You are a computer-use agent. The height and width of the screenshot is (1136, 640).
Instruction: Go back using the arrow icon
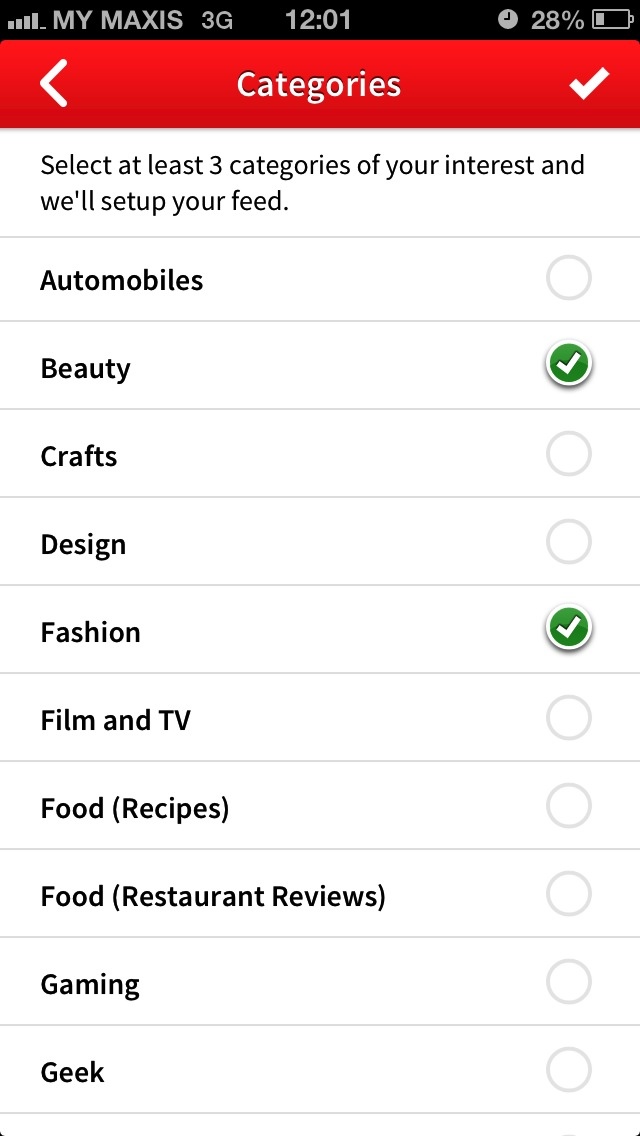[55, 84]
